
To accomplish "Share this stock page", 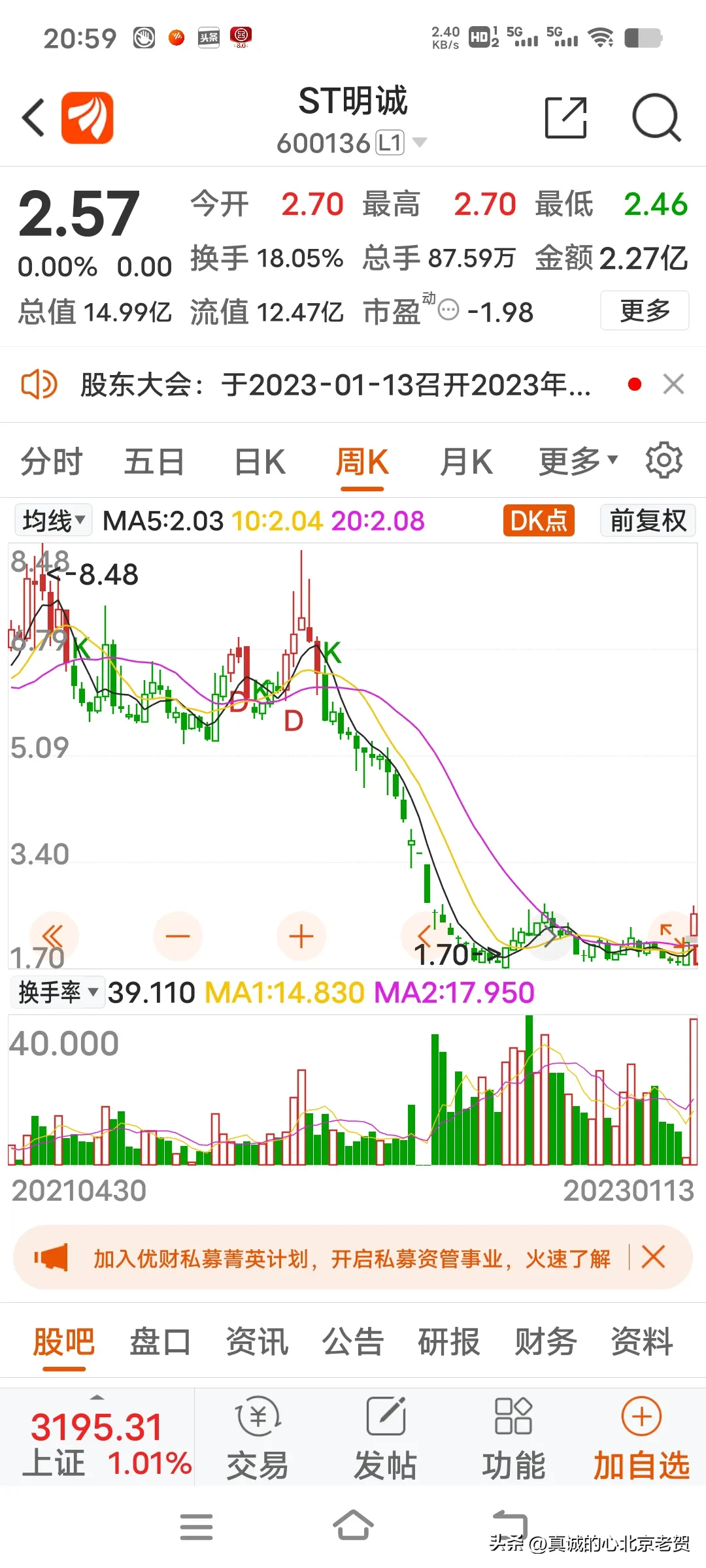I will tap(565, 118).
